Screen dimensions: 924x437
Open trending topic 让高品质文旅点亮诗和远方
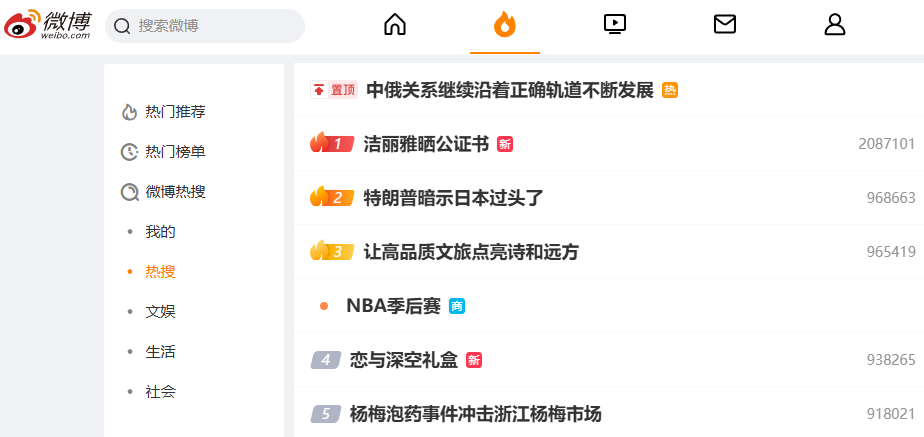[471, 252]
